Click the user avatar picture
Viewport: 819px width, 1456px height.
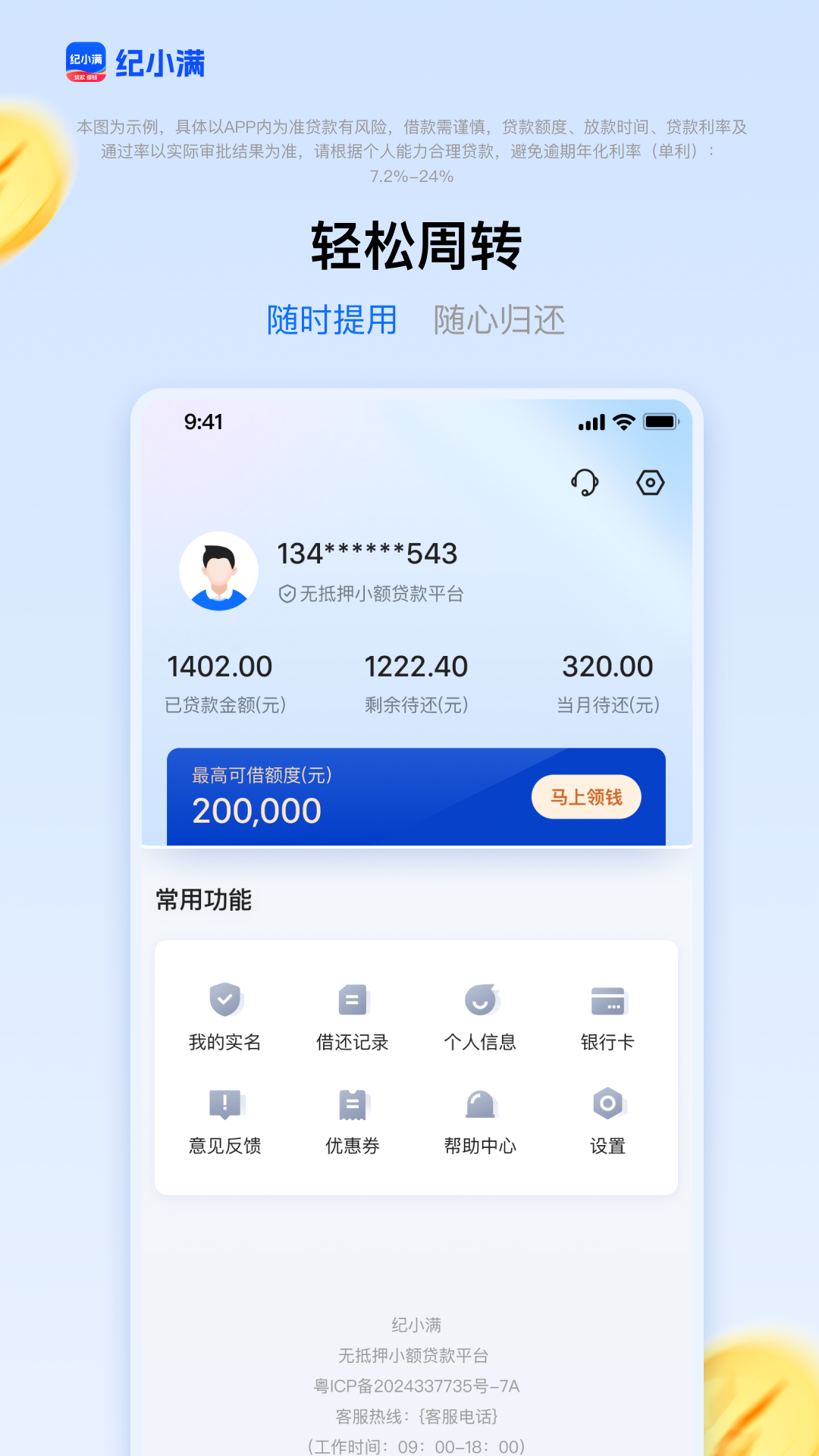(x=218, y=570)
